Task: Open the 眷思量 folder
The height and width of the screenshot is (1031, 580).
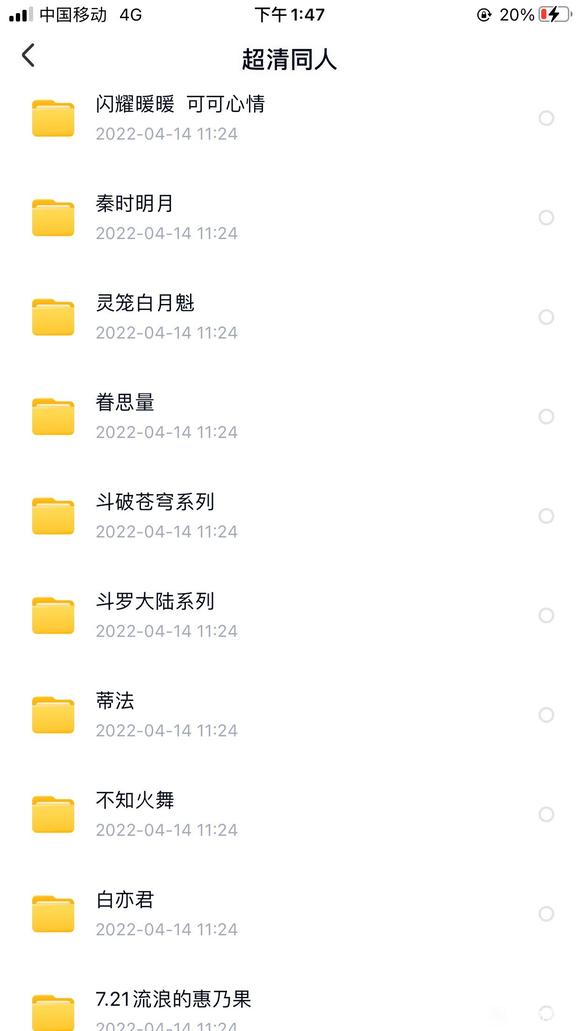Action: tap(290, 416)
